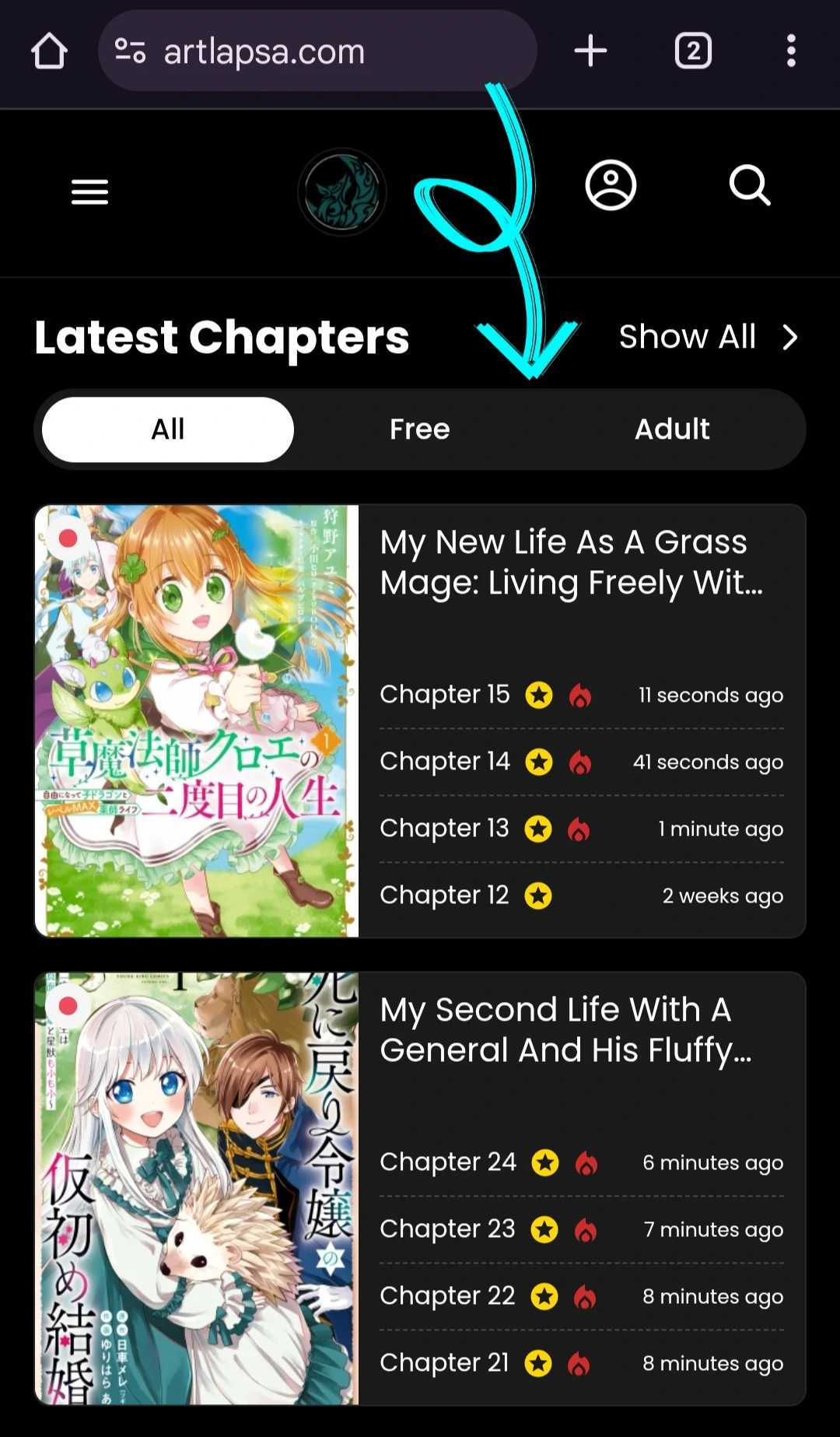The width and height of the screenshot is (840, 1437).
Task: Read Chapter 24 of My Second Life
Action: click(x=448, y=1162)
